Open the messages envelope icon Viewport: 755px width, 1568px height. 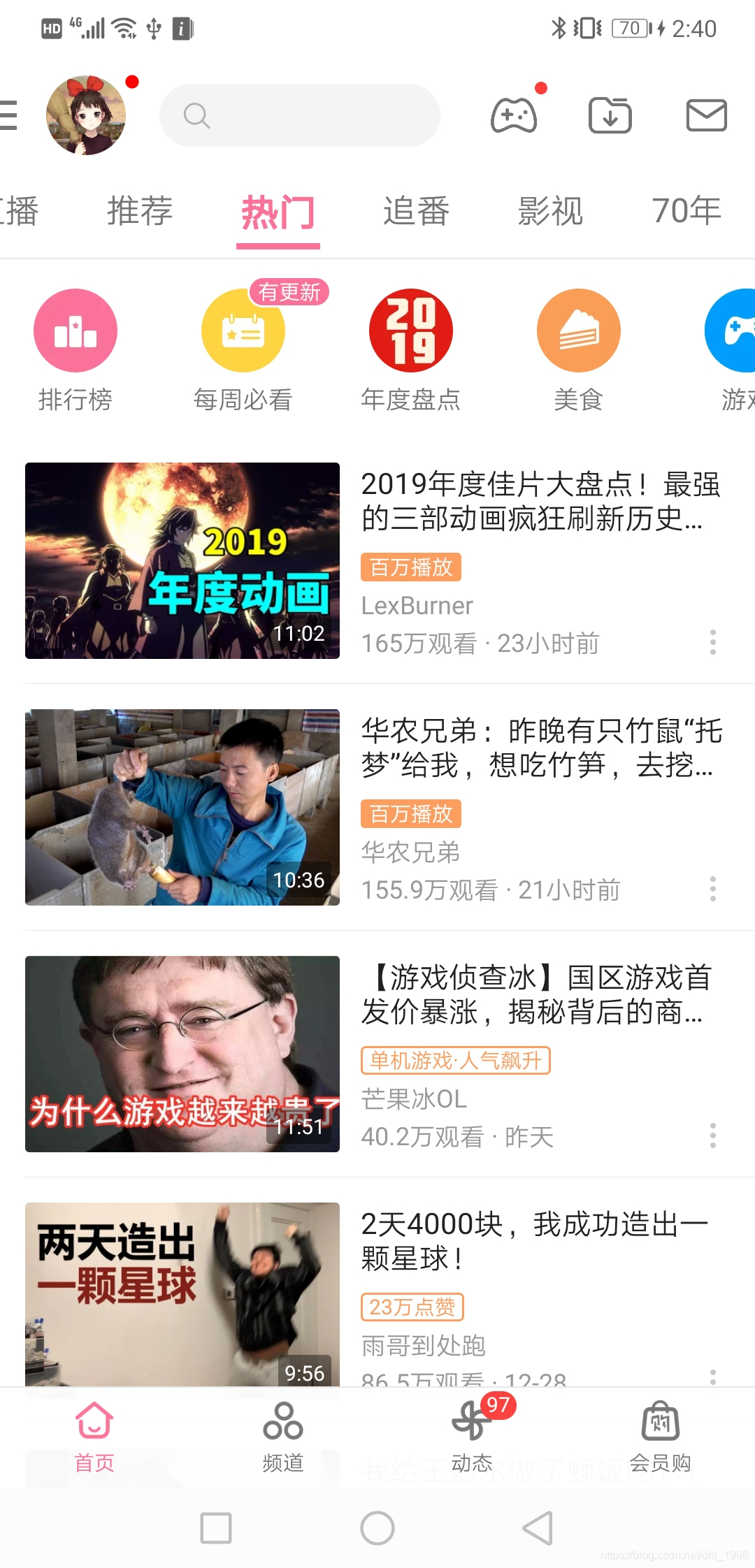[705, 115]
